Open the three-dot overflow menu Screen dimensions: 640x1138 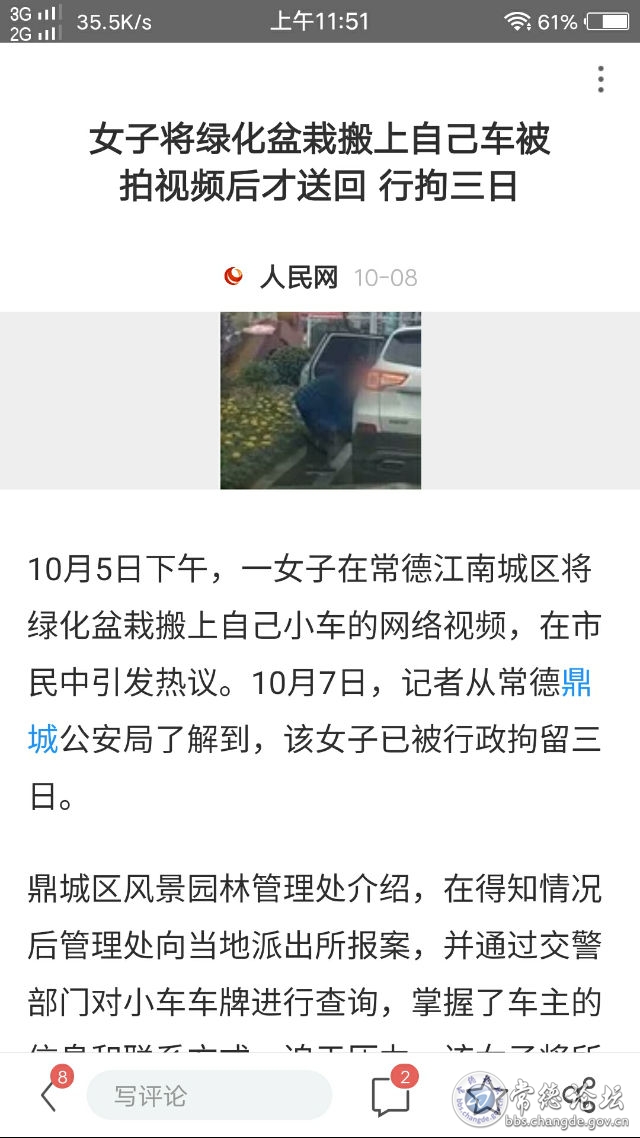coord(600,79)
